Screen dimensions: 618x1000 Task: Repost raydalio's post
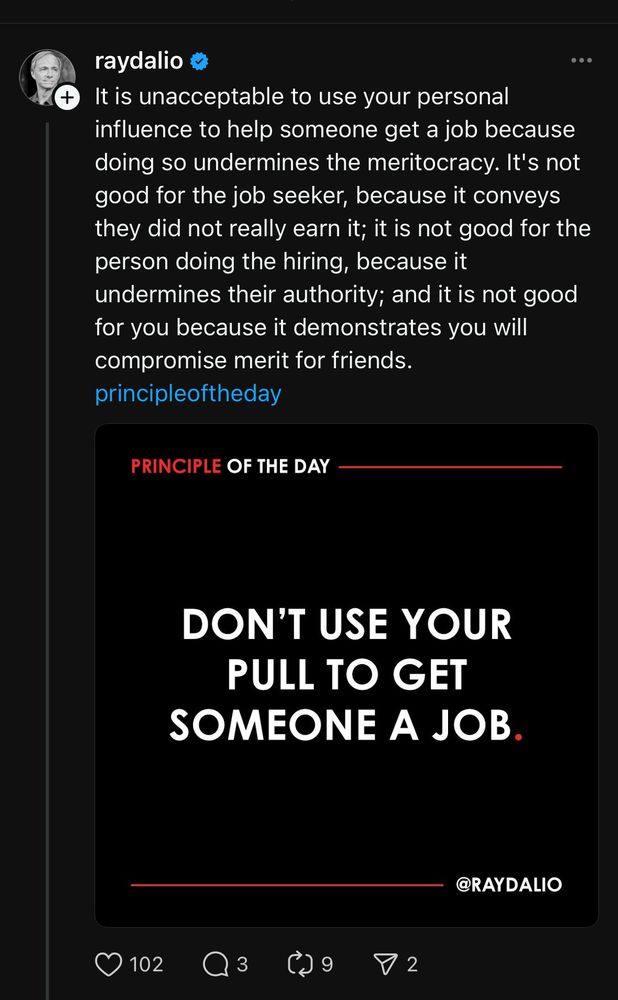(x=300, y=964)
